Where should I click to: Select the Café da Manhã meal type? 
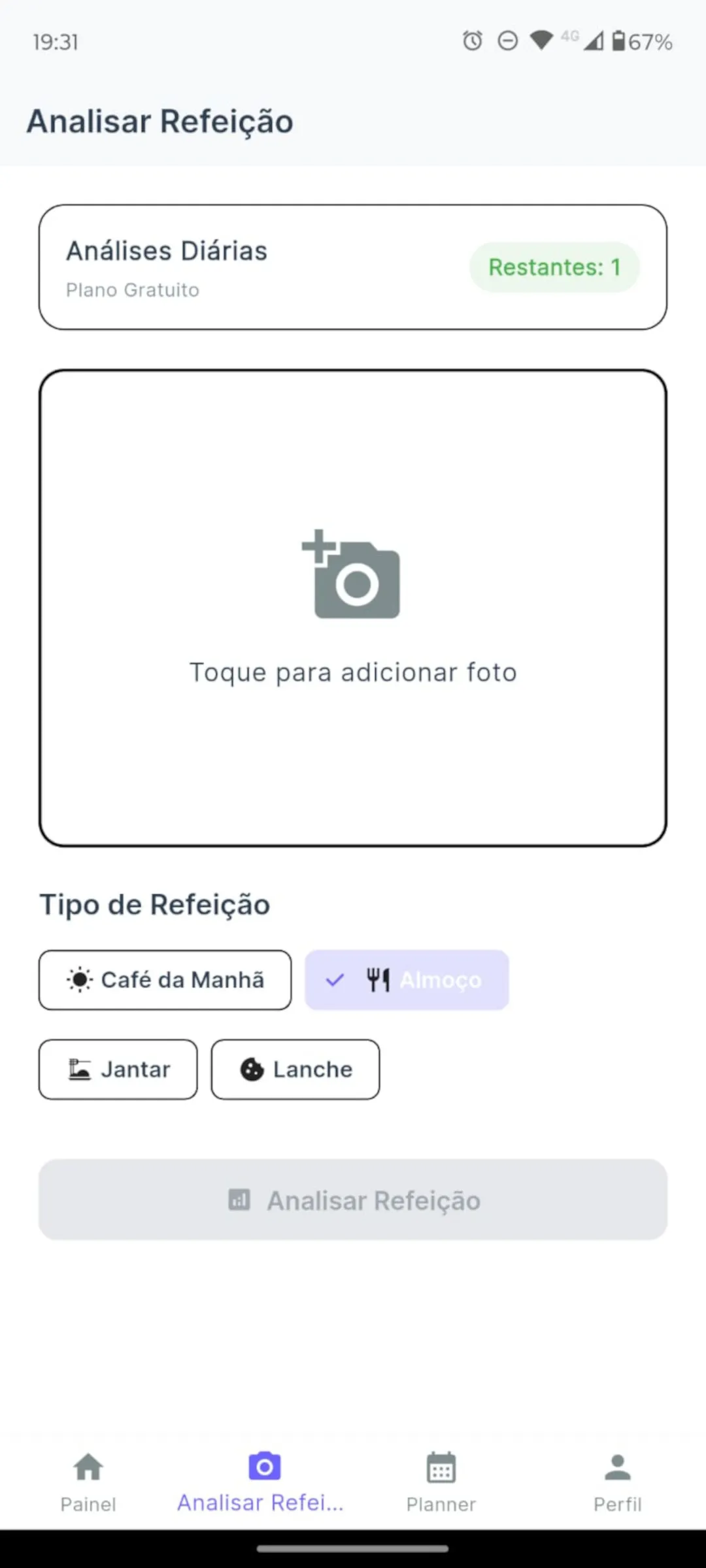click(165, 980)
